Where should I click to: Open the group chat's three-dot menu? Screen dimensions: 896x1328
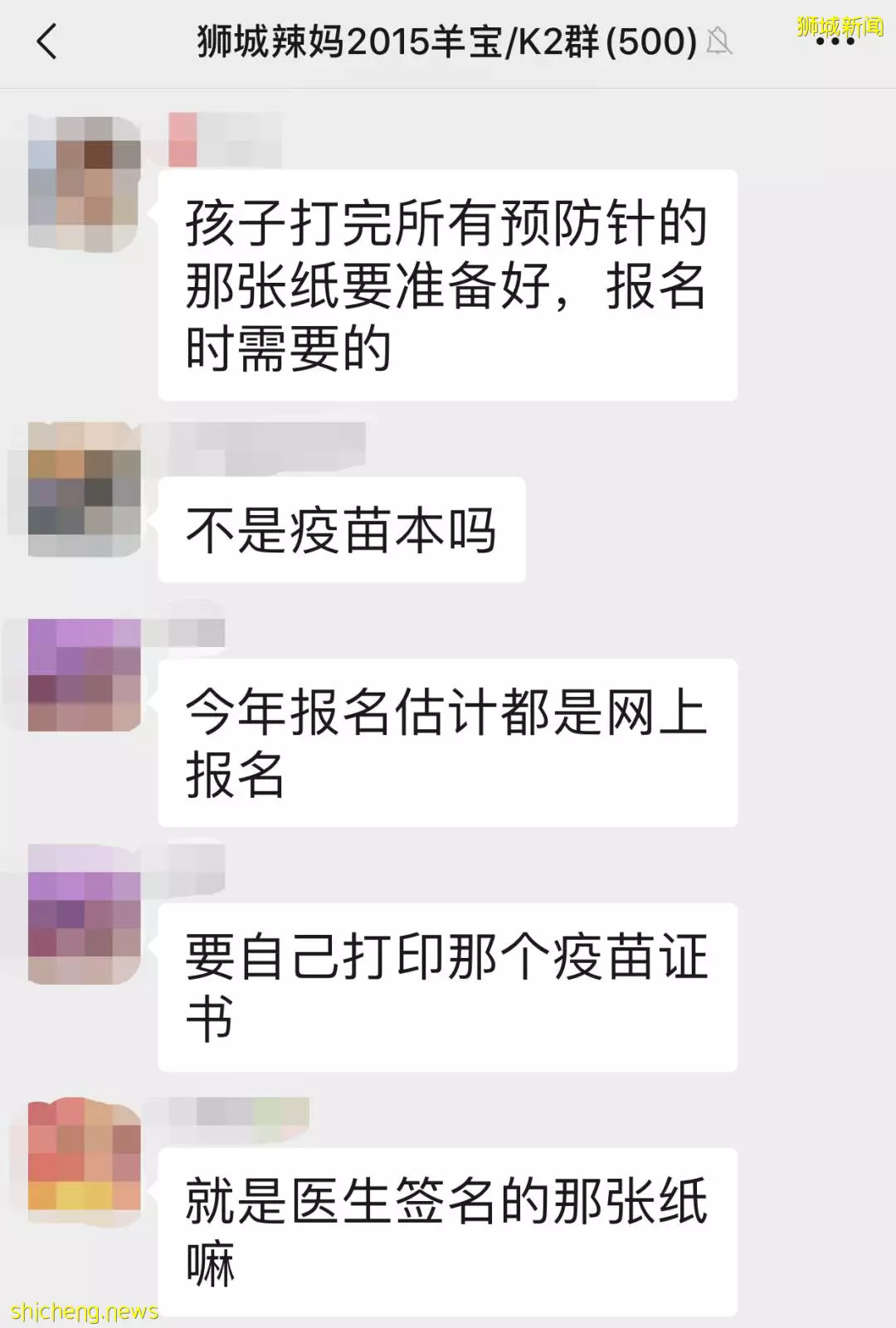pyautogui.click(x=835, y=41)
